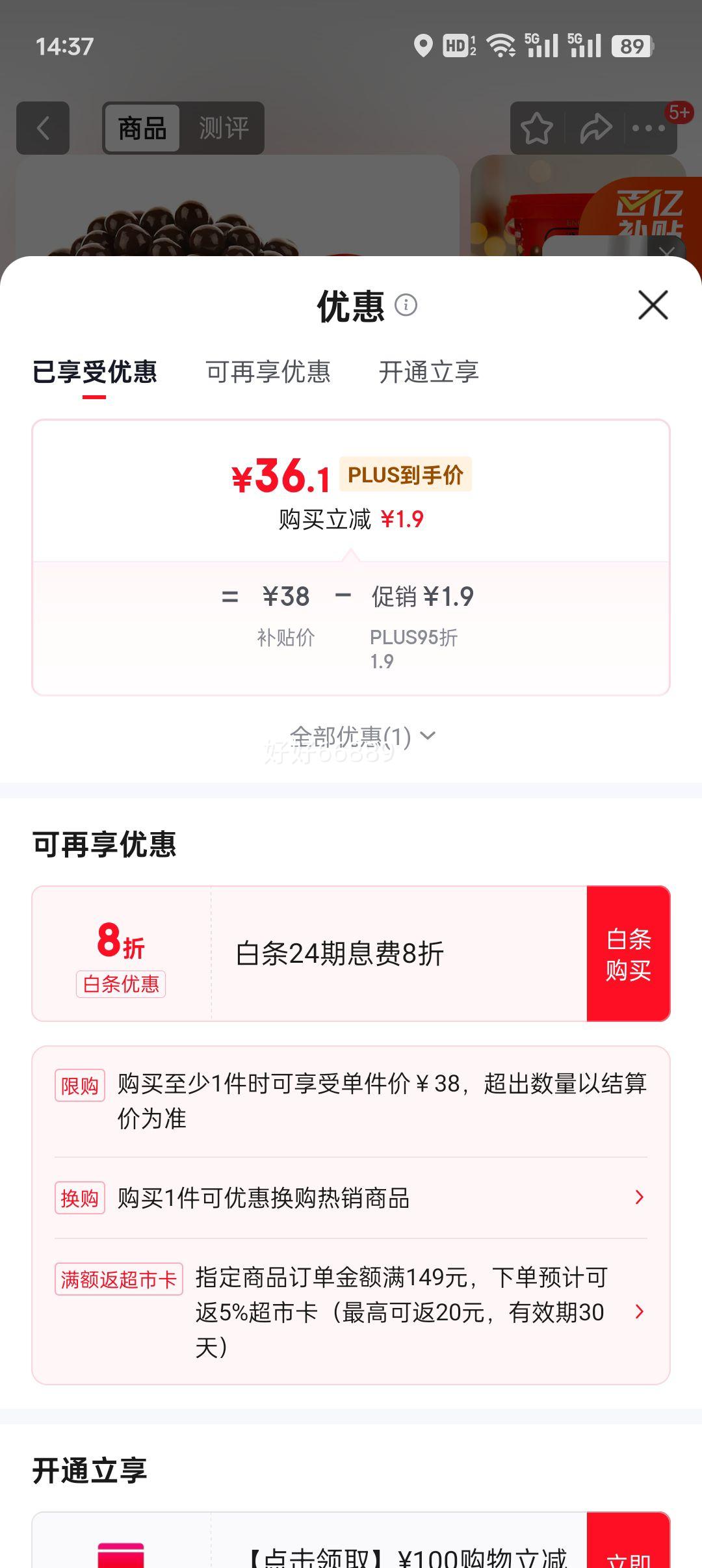Tap the HD indicator in status bar
The height and width of the screenshot is (1568, 702).
tap(456, 46)
